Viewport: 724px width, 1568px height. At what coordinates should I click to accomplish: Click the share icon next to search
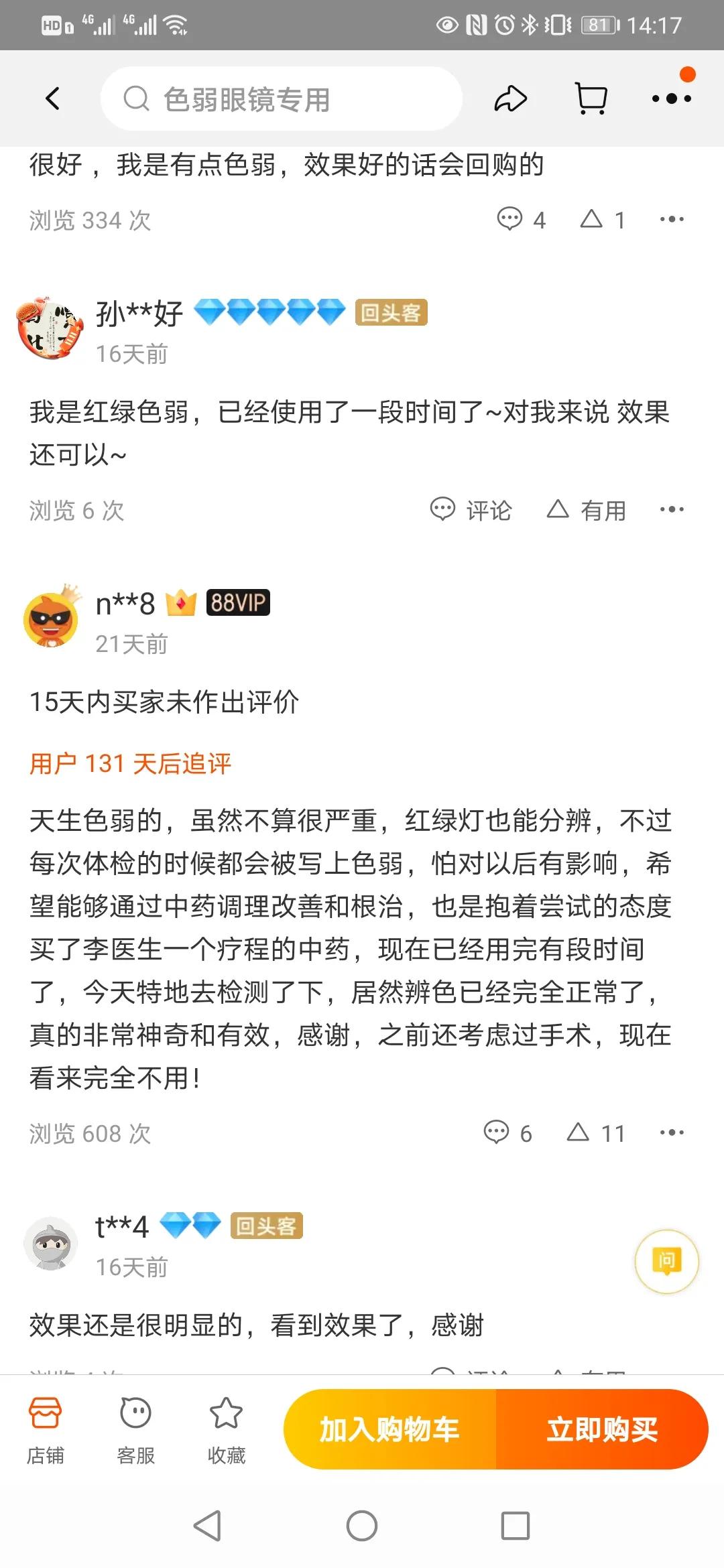511,98
